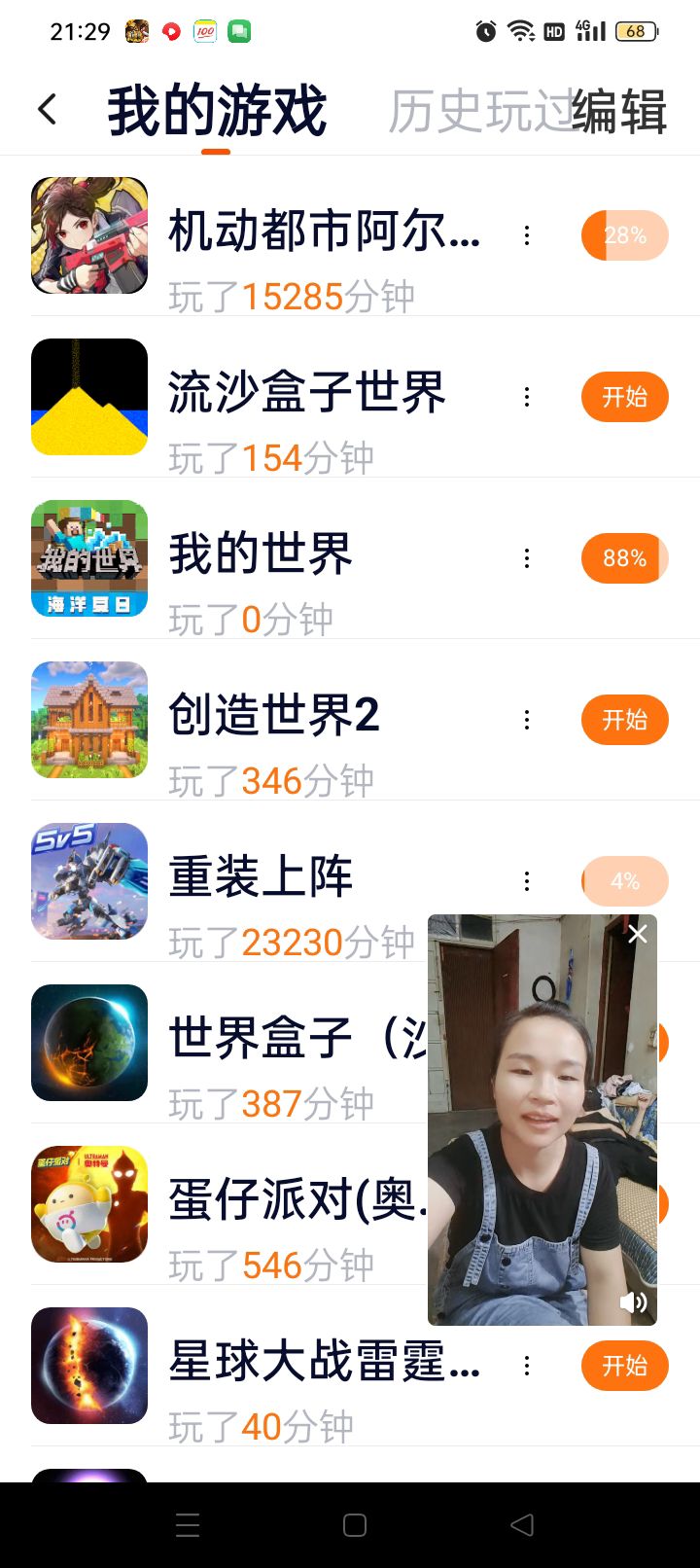The width and height of the screenshot is (700, 1568).
Task: Start 创造世界2 with the 开始 button
Action: tap(624, 720)
